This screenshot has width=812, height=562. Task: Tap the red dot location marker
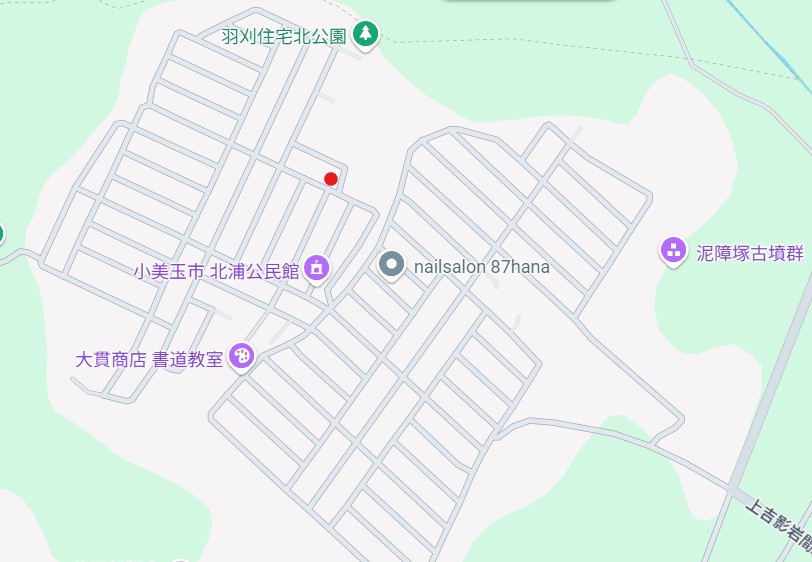[331, 179]
